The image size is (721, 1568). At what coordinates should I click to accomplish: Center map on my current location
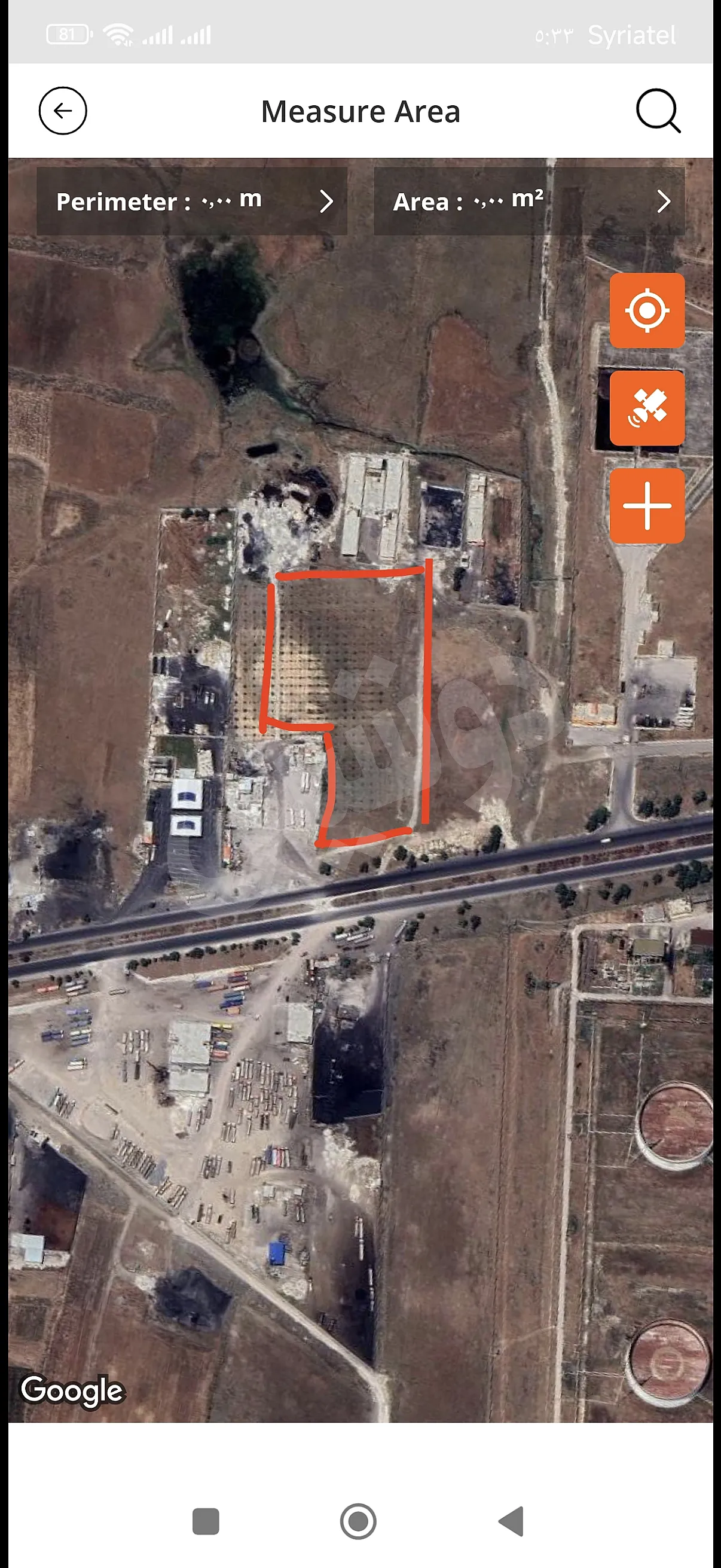(x=647, y=310)
